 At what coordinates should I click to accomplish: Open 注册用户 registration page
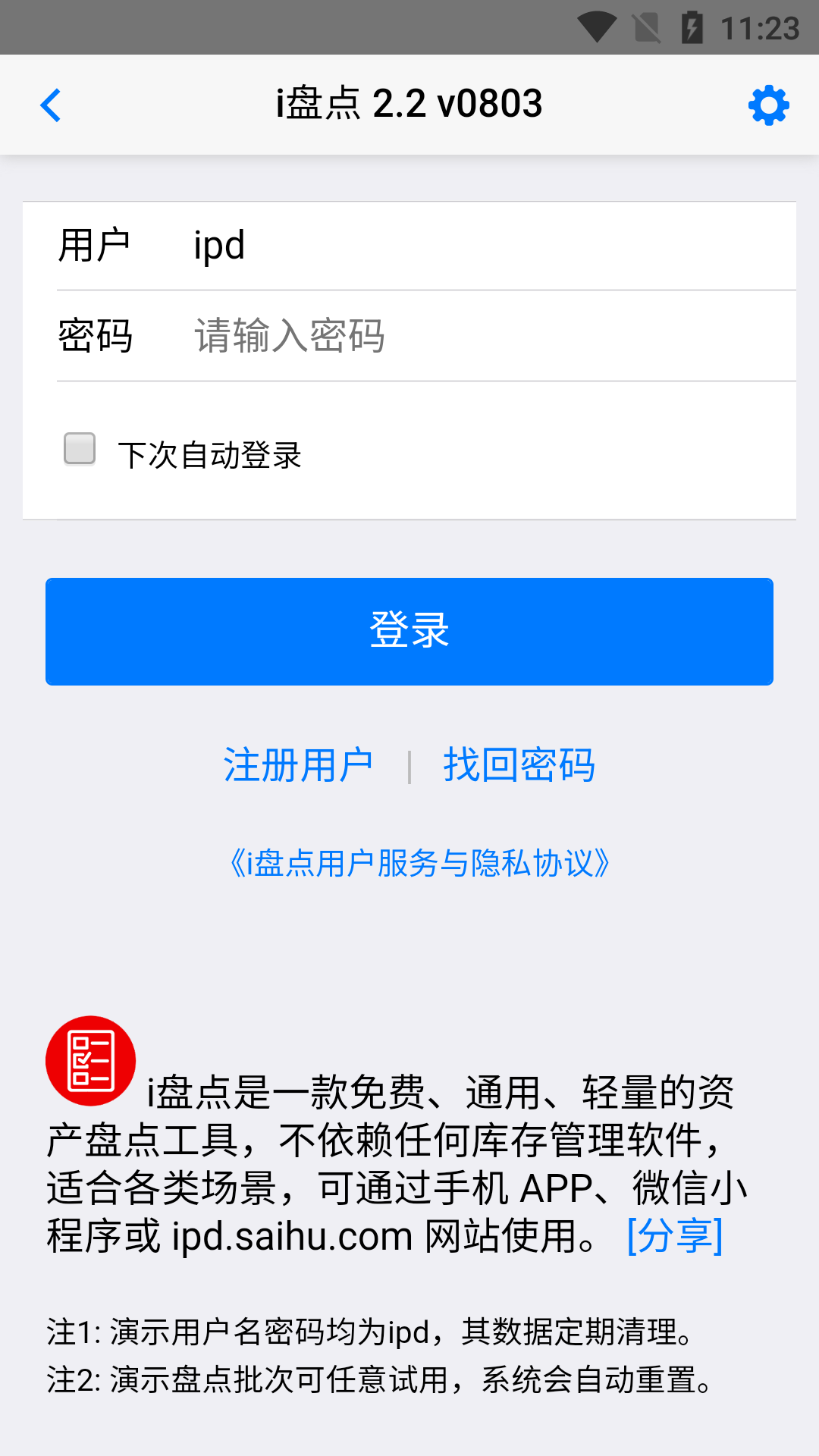pos(298,765)
